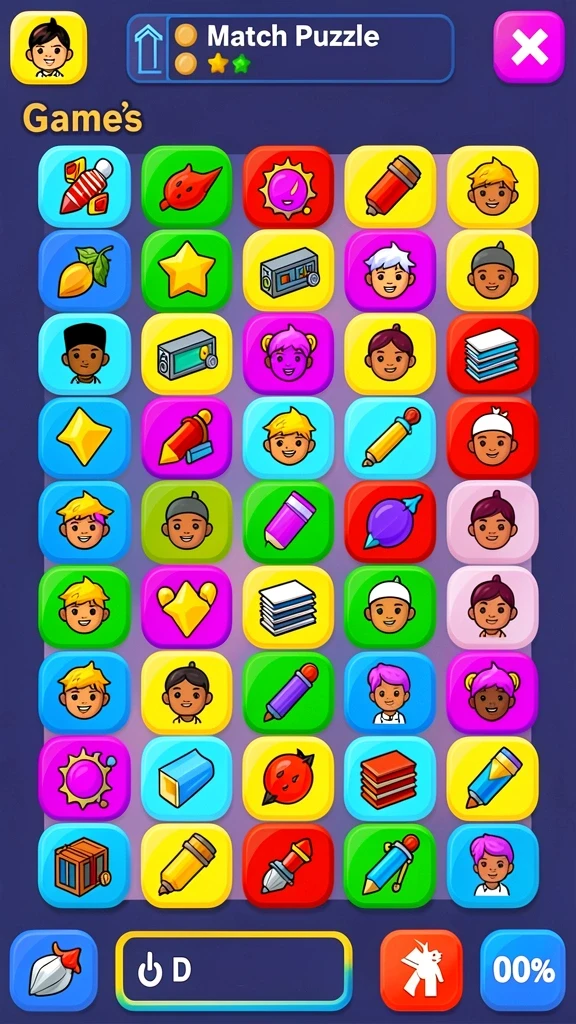
Task: Tap the yellow diamond on blue tile
Action: 84,437
